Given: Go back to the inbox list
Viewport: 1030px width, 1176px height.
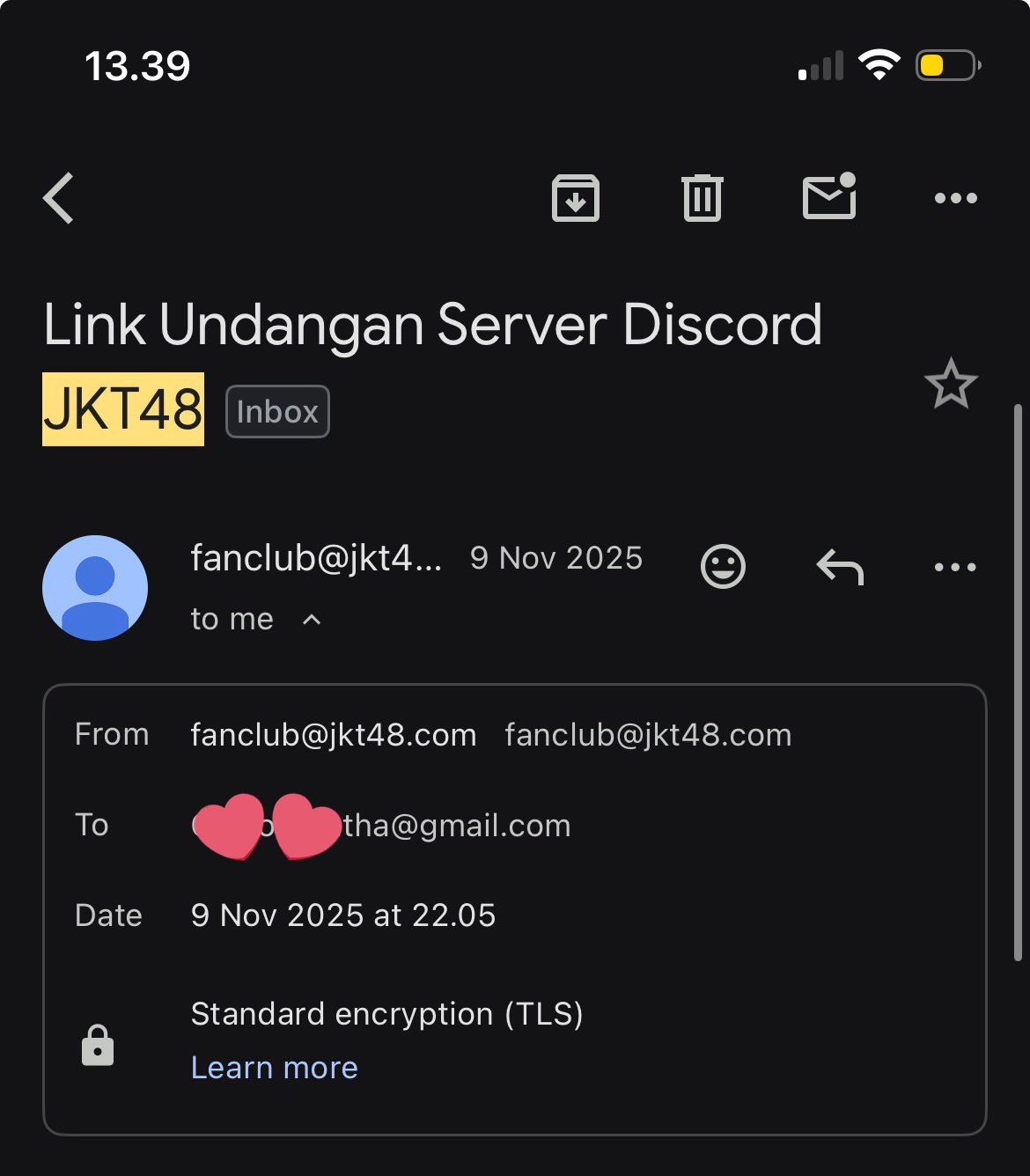Looking at the screenshot, I should [59, 198].
